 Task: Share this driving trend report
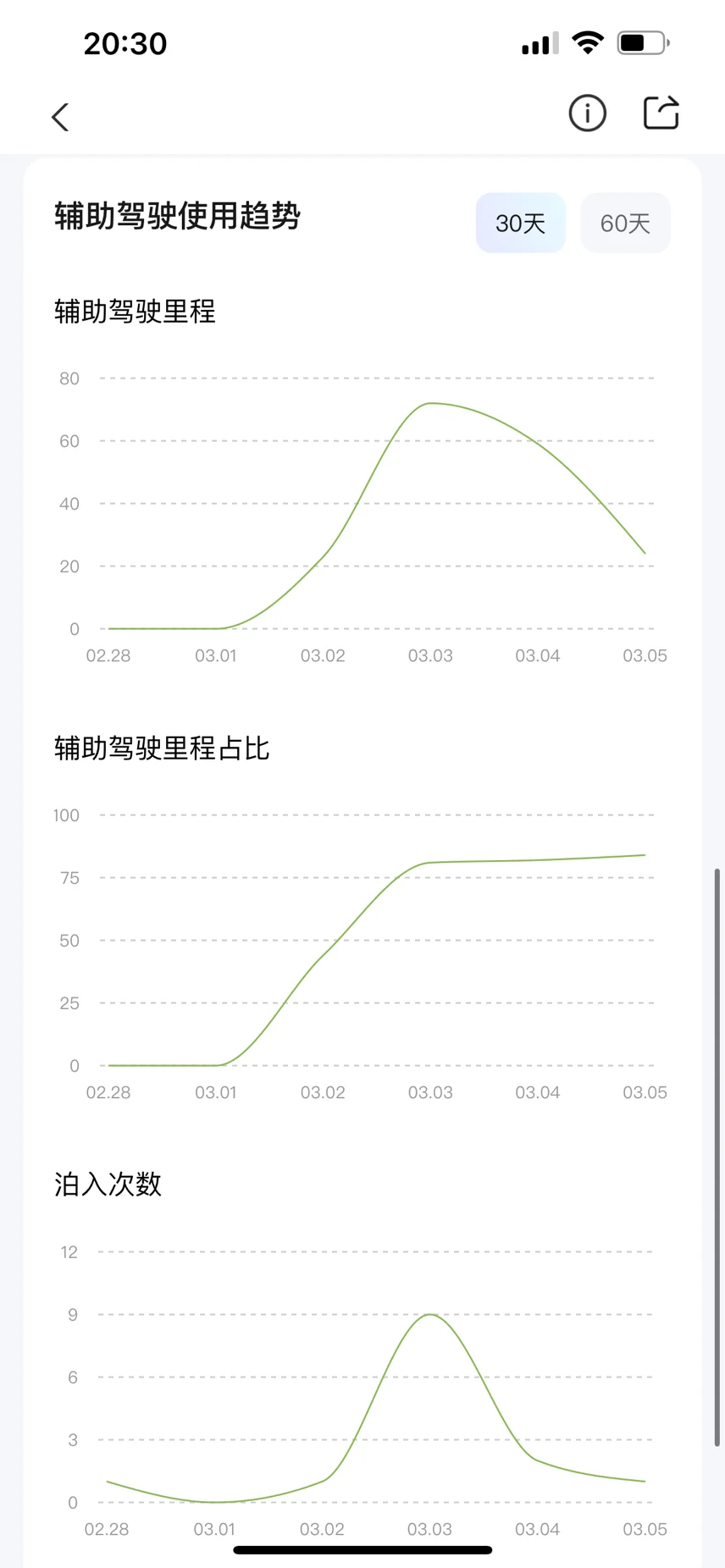661,113
